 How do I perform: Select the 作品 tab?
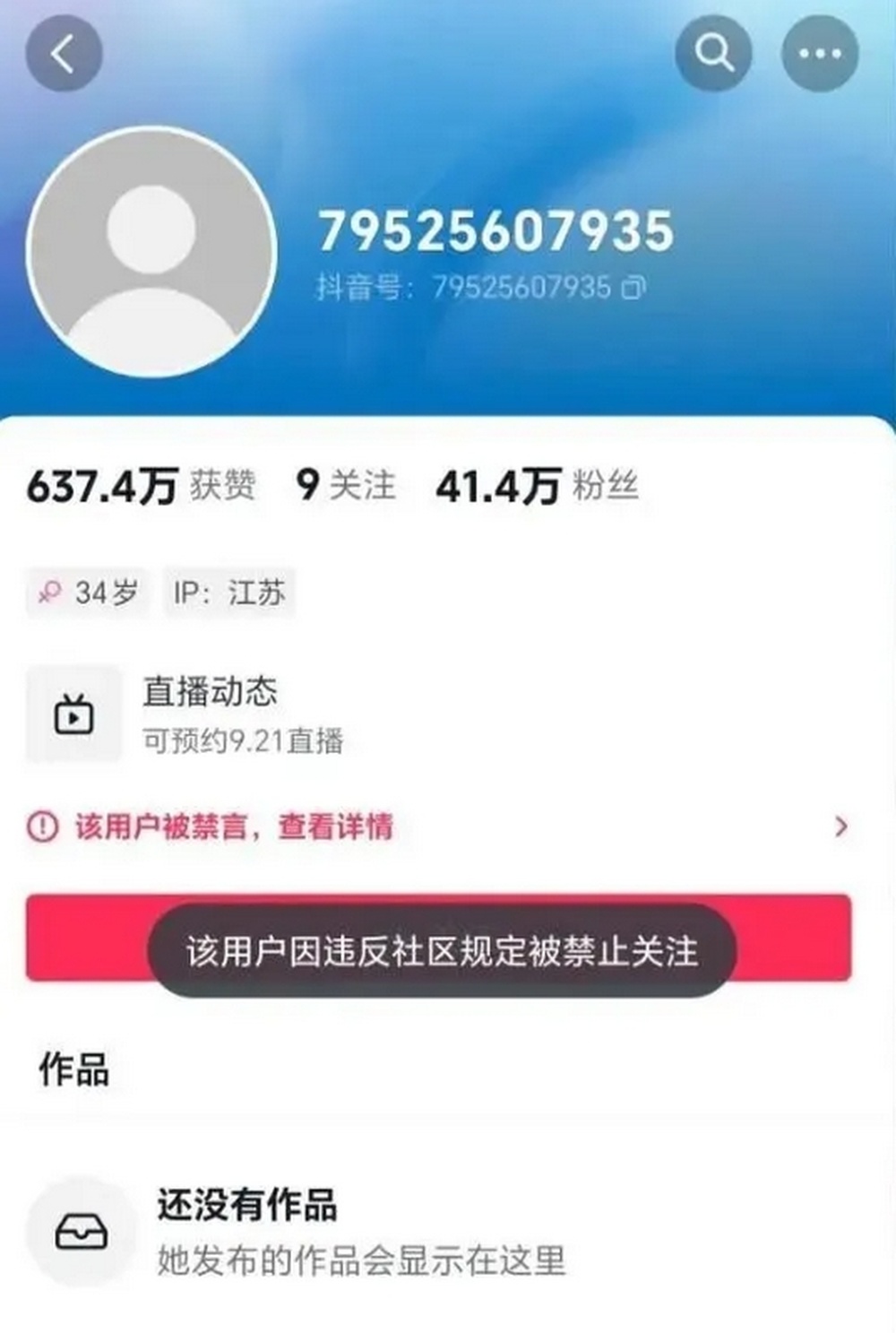pyautogui.click(x=73, y=1069)
